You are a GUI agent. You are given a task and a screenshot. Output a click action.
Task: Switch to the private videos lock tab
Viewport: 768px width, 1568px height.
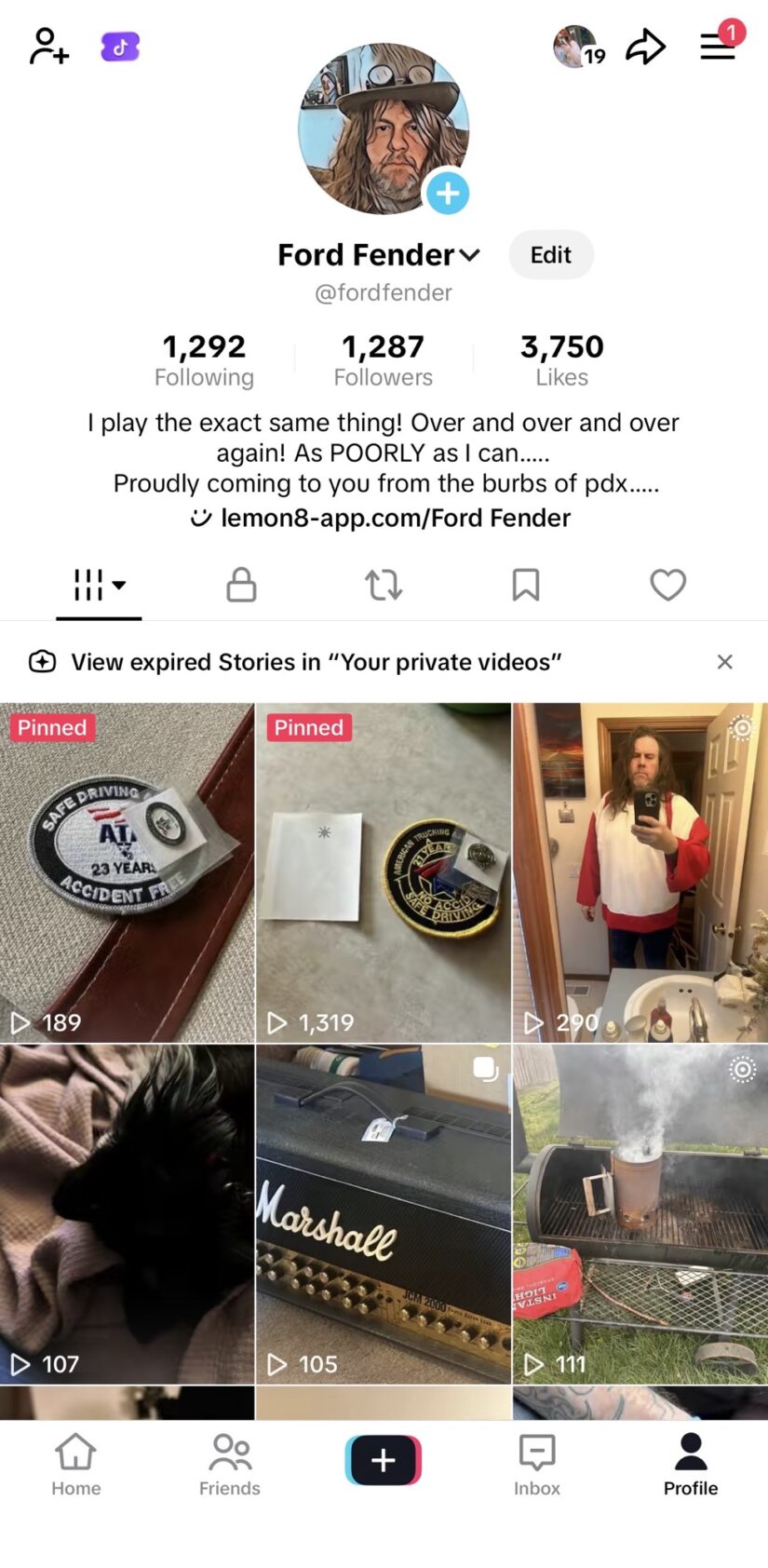tap(241, 585)
